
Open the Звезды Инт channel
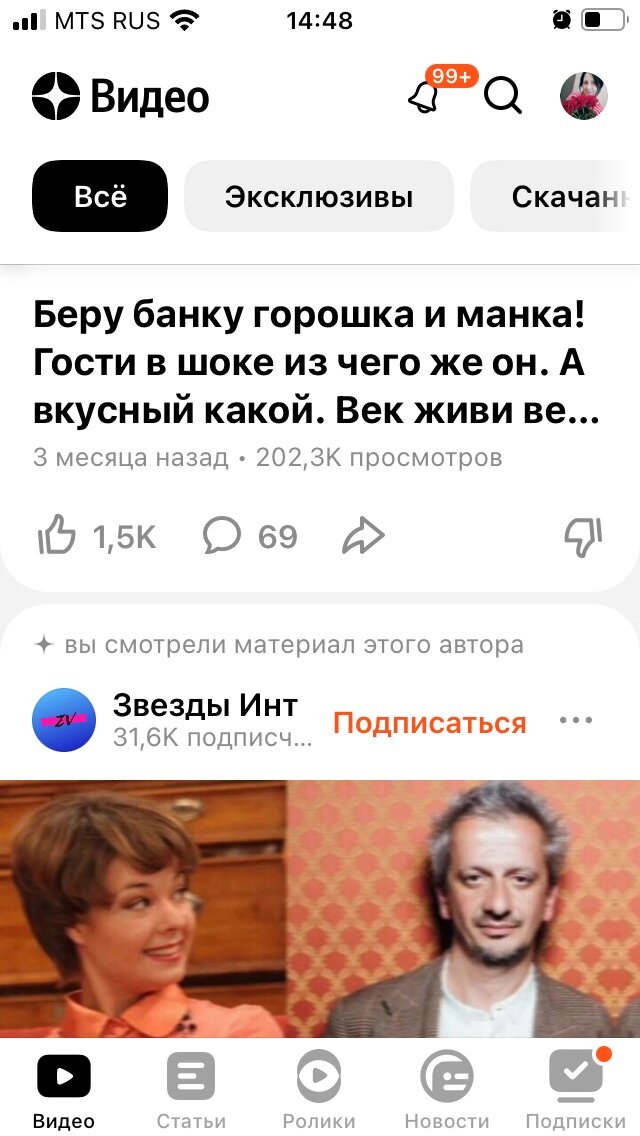click(205, 706)
